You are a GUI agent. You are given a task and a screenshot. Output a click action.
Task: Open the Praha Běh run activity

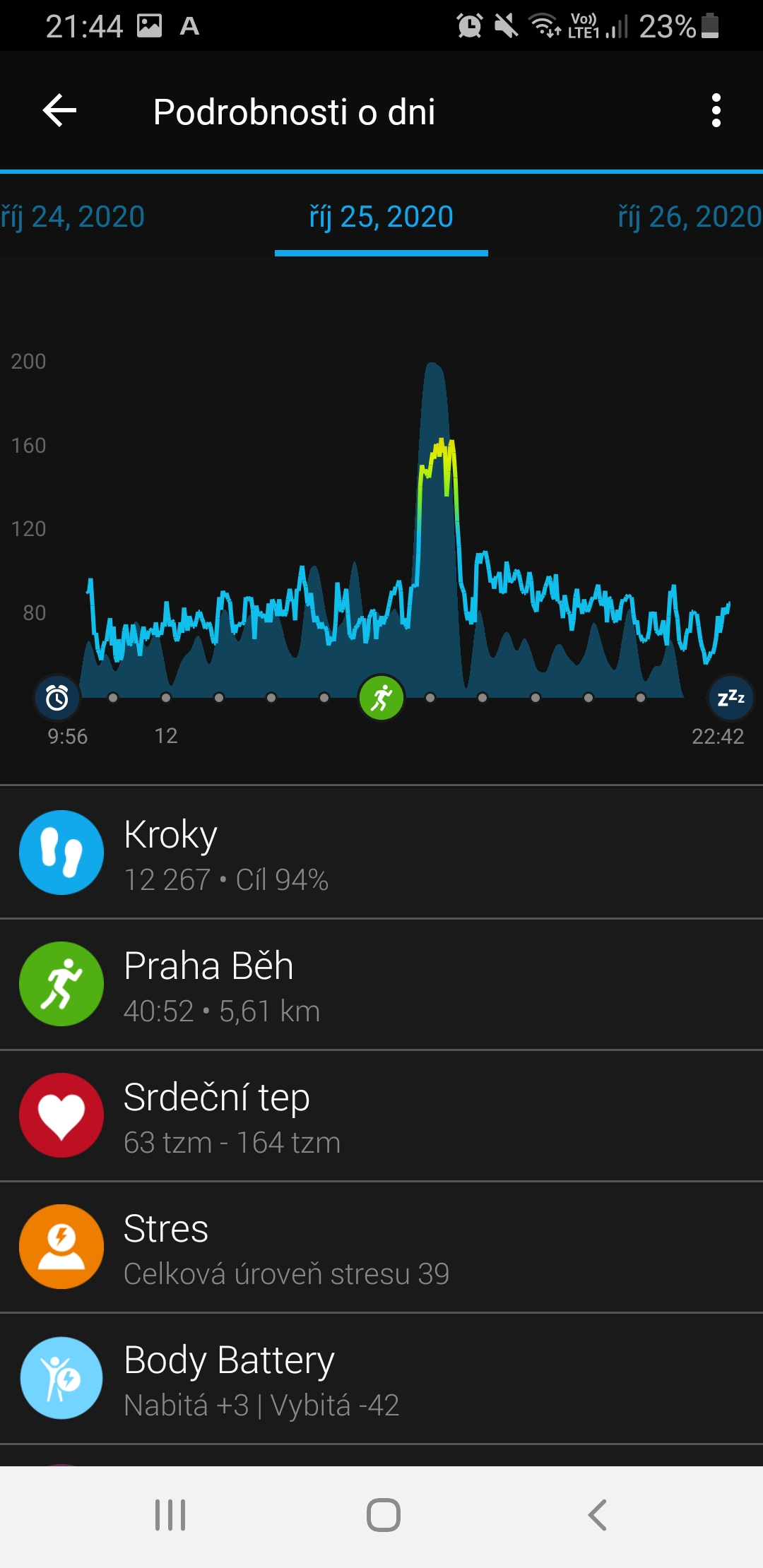[x=381, y=985]
